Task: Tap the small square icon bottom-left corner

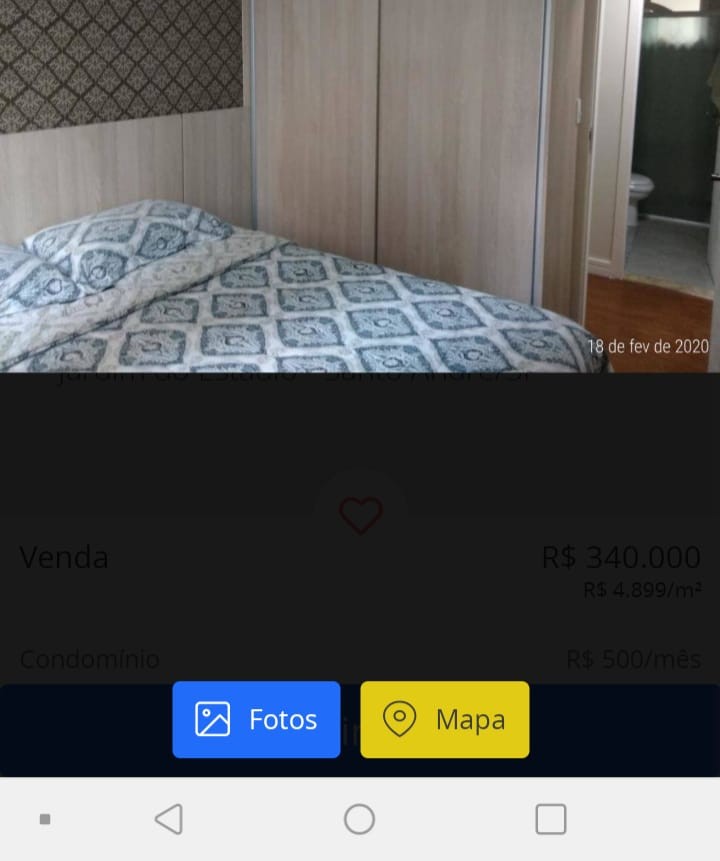Action: click(44, 819)
